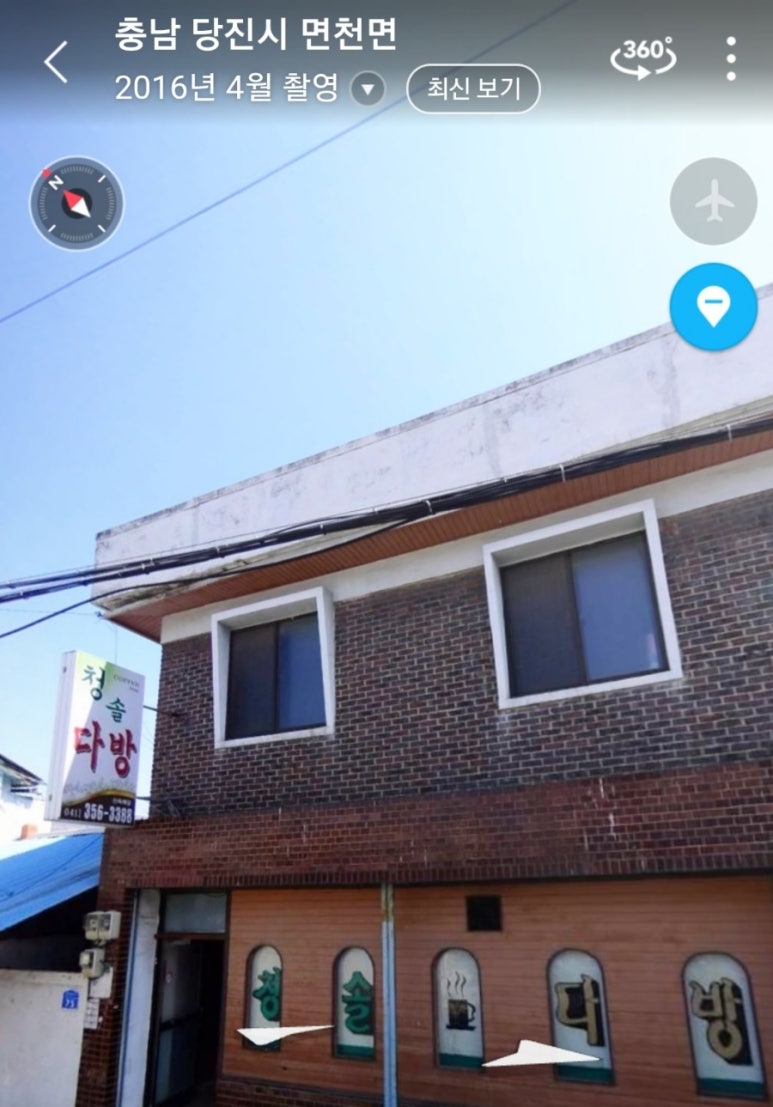Open the overflow menu
Viewport: 773px width, 1107px height.
pyautogui.click(x=731, y=59)
